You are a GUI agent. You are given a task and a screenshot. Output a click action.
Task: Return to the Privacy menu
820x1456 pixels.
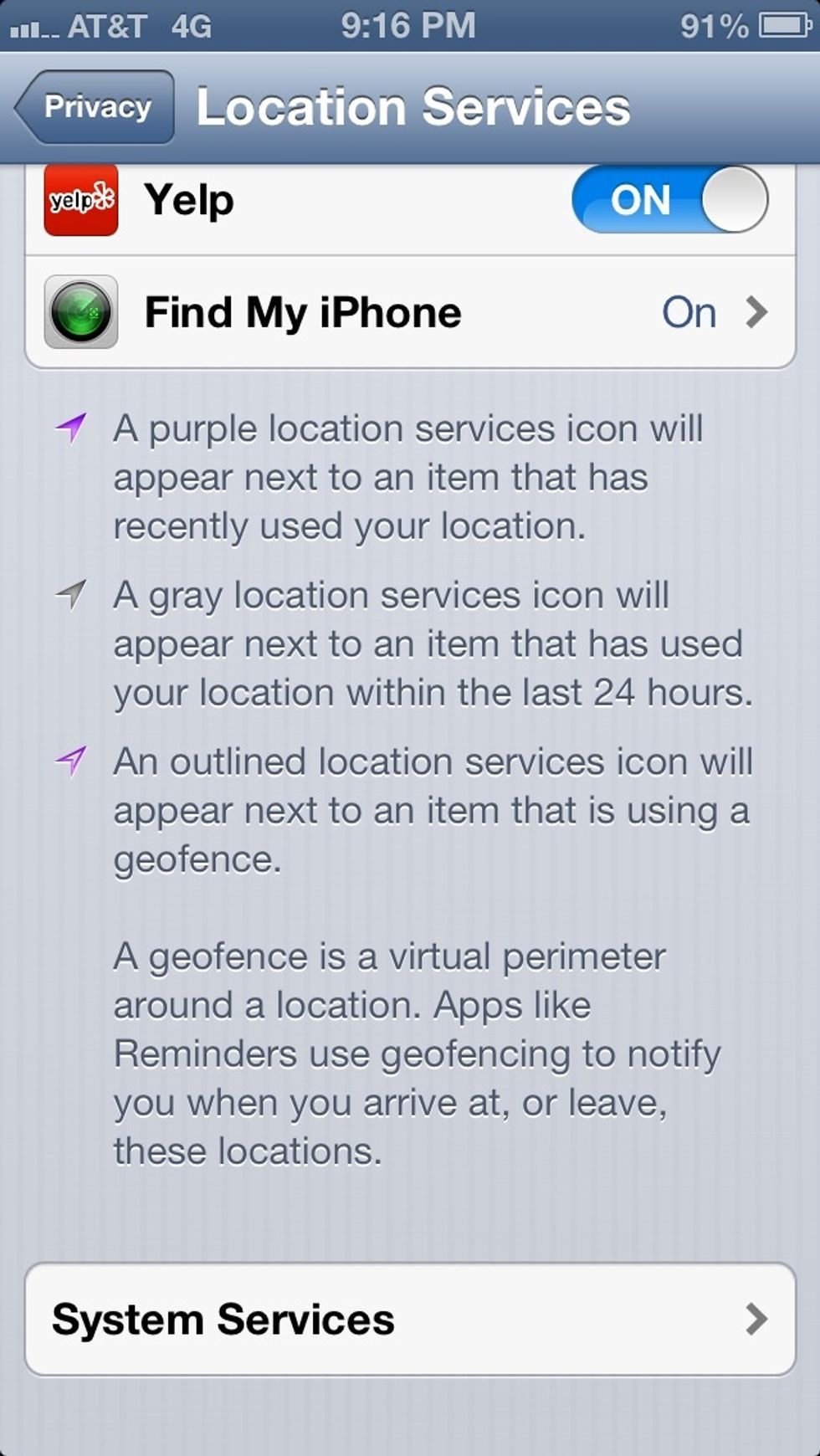92,107
